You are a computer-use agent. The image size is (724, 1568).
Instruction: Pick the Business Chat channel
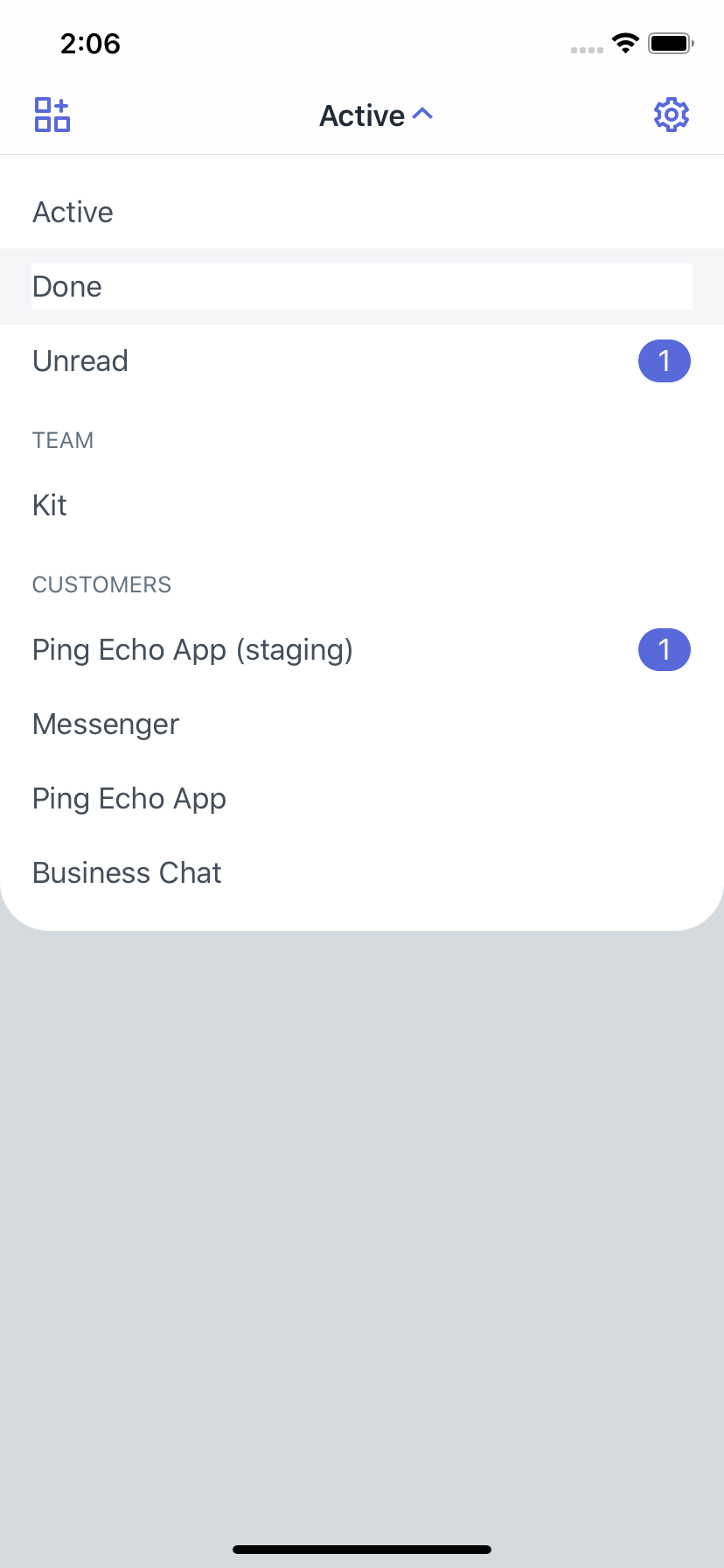(127, 873)
